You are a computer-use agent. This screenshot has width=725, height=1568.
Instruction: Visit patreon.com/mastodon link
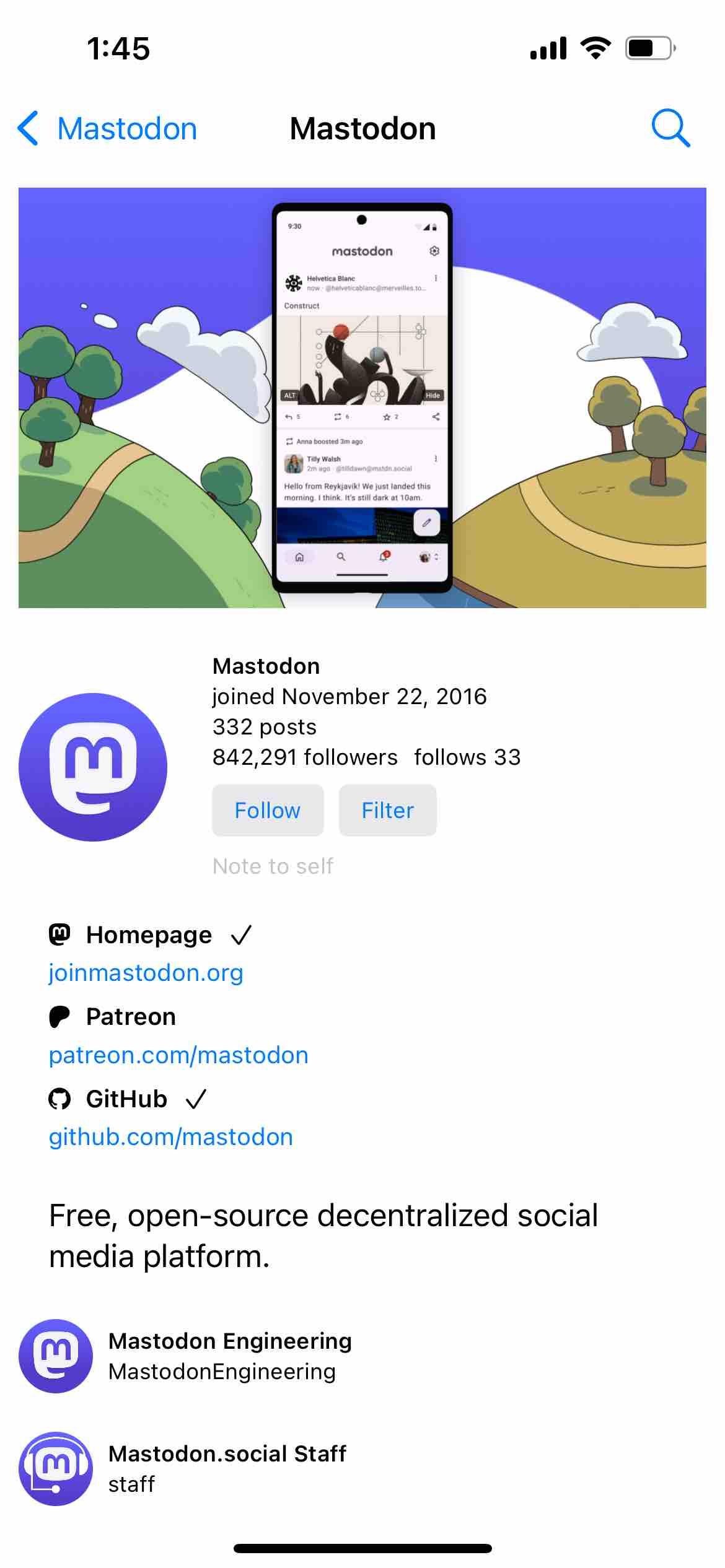coord(178,1055)
